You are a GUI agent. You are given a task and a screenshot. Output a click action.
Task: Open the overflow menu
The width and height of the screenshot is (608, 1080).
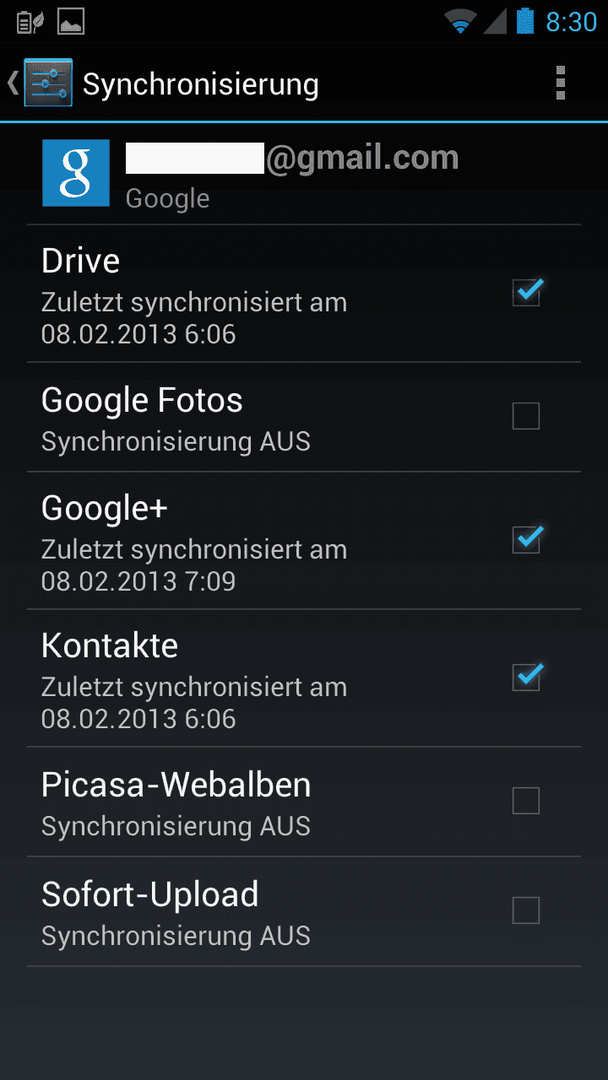[560, 83]
